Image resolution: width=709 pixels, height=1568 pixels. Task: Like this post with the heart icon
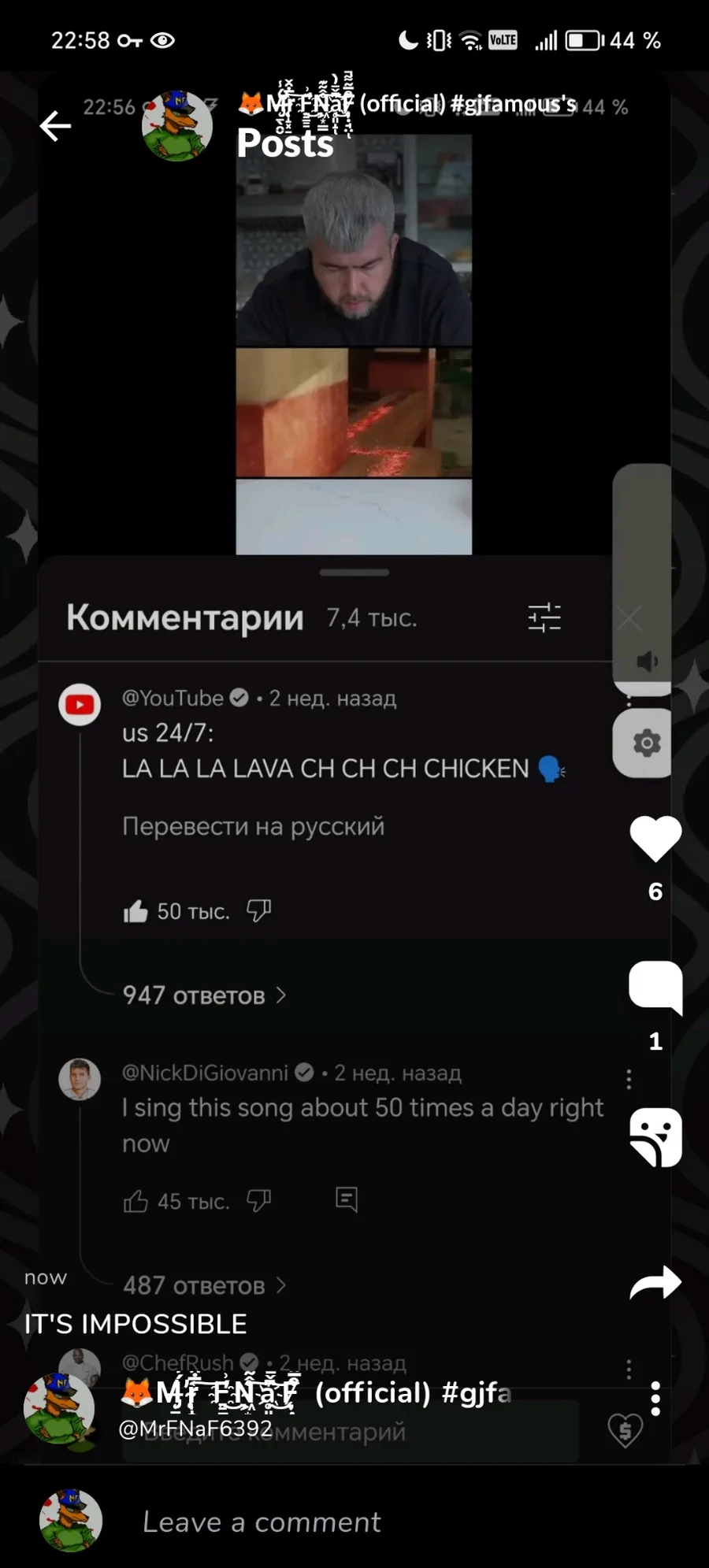655,838
